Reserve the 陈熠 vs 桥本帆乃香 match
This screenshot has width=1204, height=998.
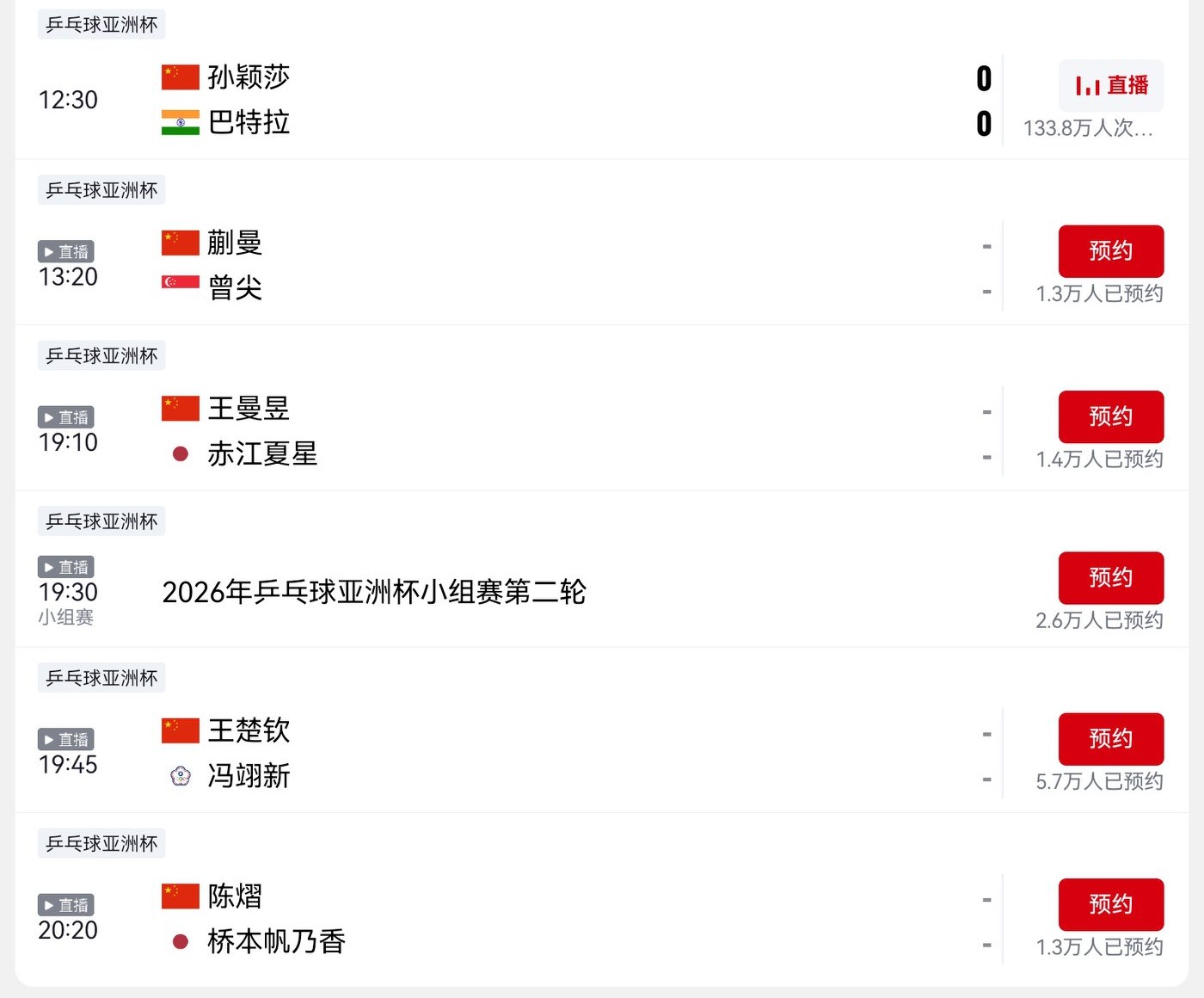[x=1110, y=904]
